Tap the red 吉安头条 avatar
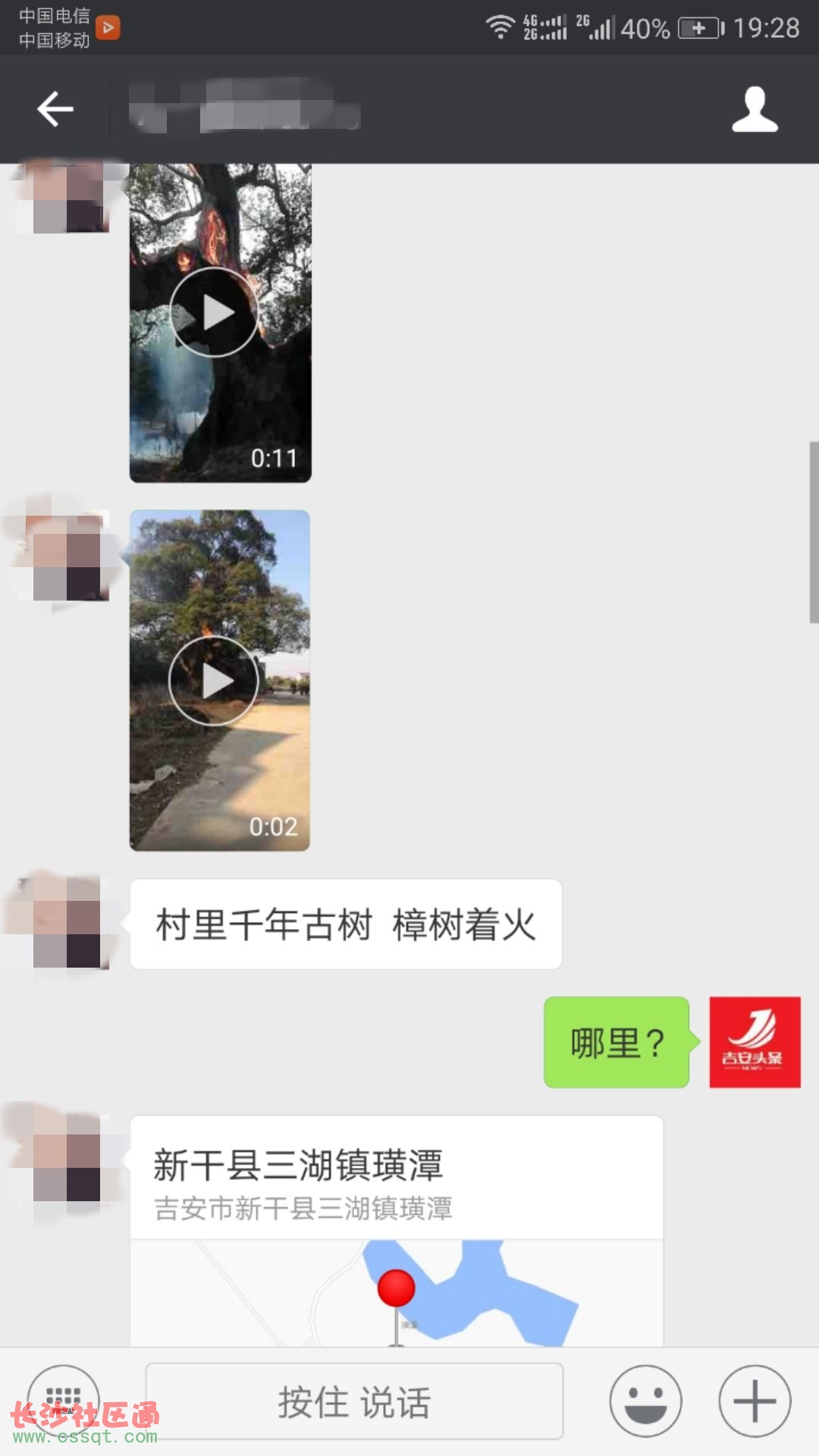This screenshot has height=1456, width=819. click(x=755, y=1042)
